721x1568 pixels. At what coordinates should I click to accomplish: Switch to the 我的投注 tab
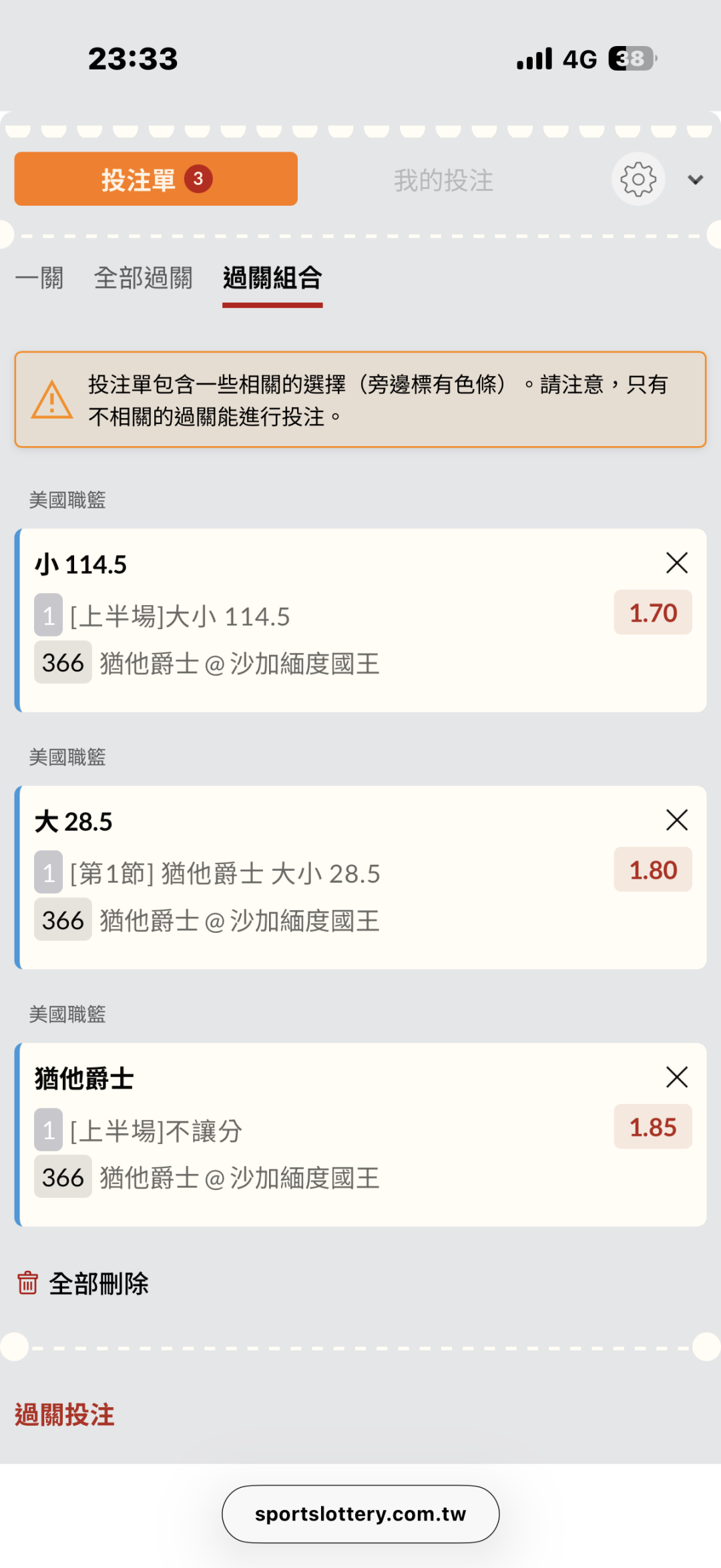pyautogui.click(x=443, y=180)
